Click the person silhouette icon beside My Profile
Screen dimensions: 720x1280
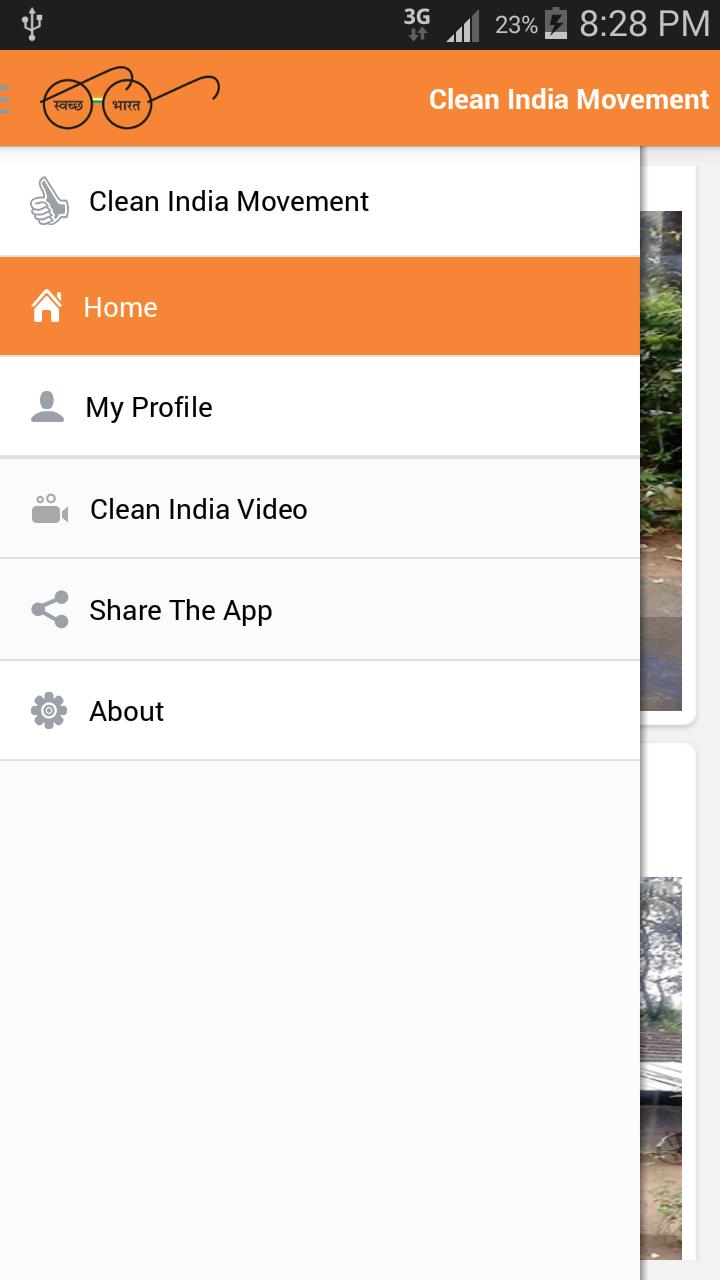pos(47,406)
